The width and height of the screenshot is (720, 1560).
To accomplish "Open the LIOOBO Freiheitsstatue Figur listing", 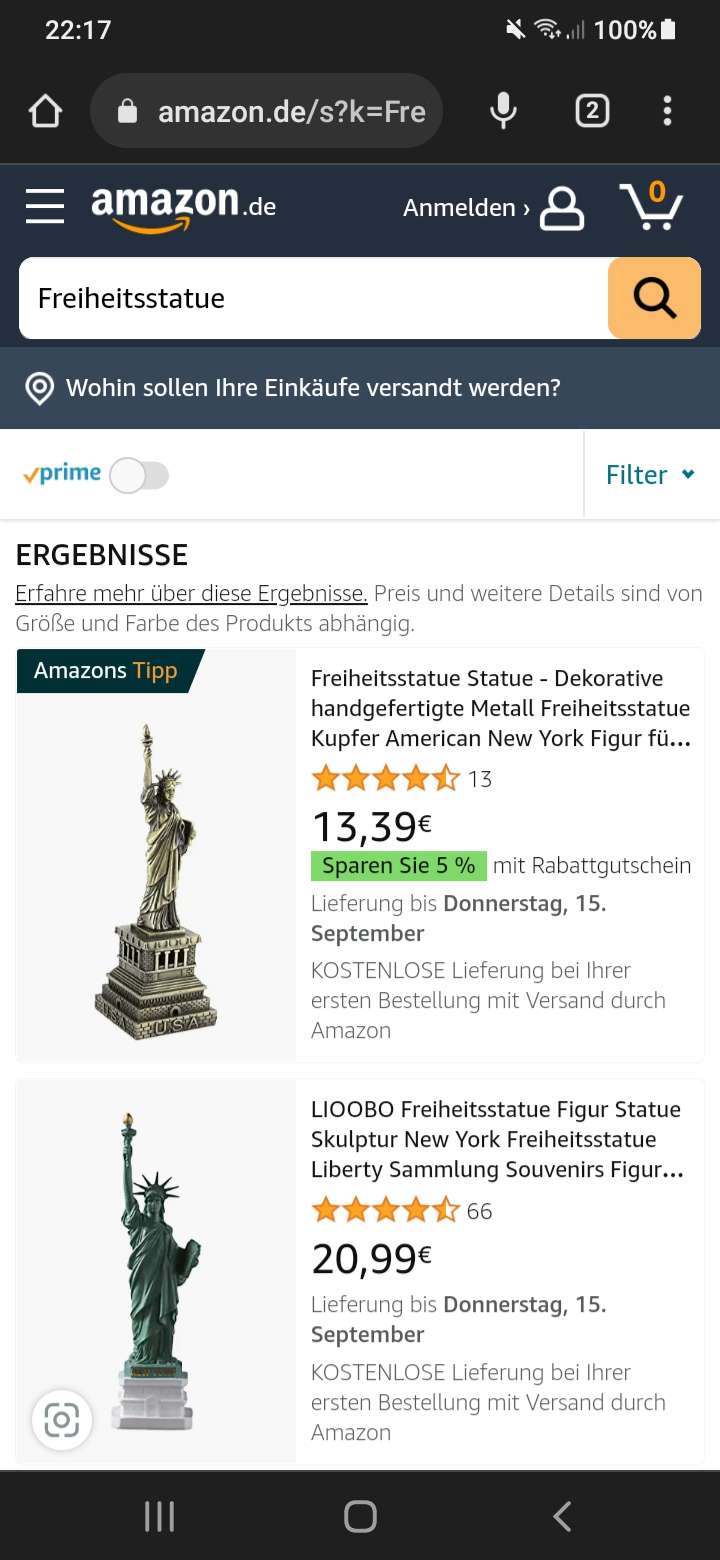I will click(x=497, y=1139).
